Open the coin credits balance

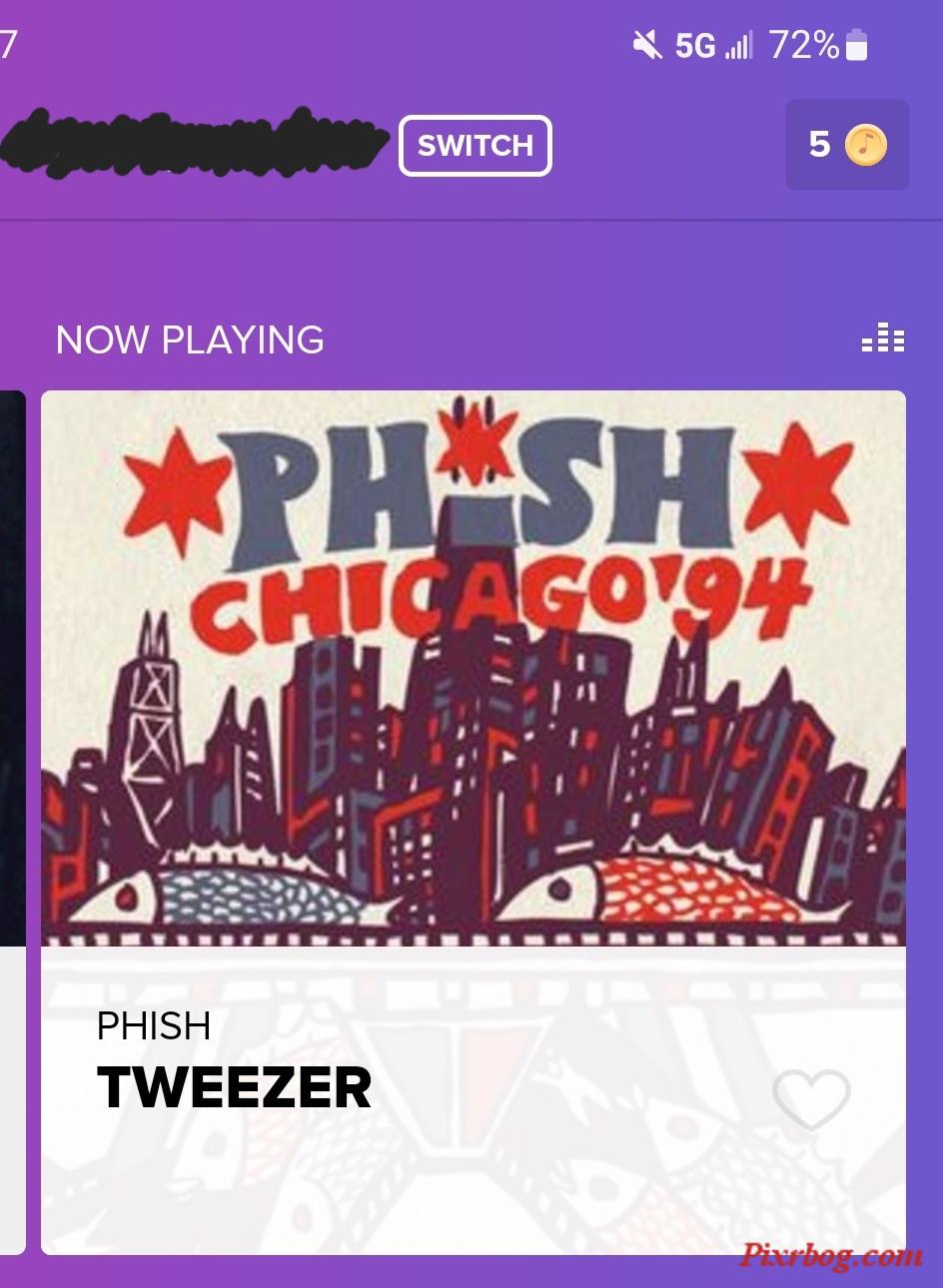[847, 145]
